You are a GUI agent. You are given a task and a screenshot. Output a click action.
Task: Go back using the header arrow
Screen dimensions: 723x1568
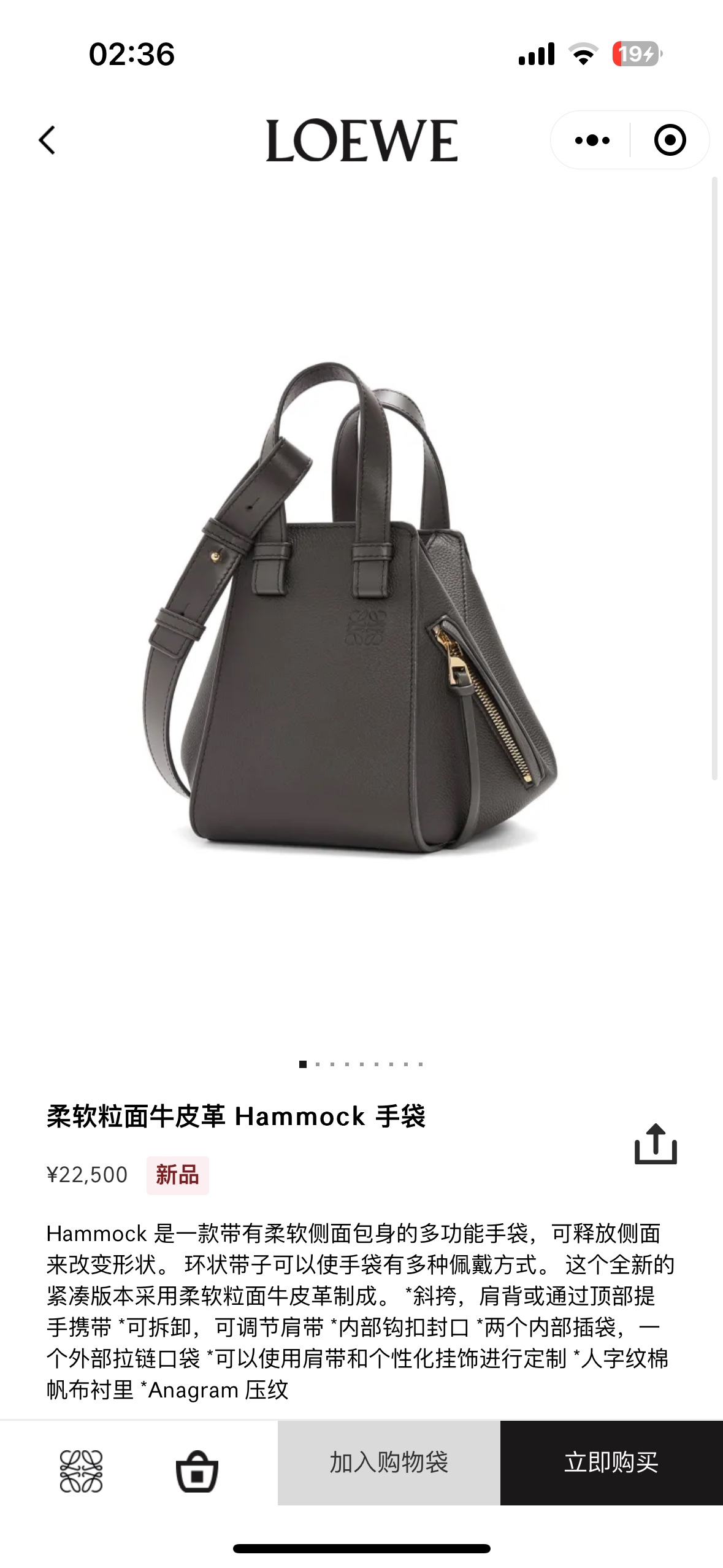tap(47, 140)
